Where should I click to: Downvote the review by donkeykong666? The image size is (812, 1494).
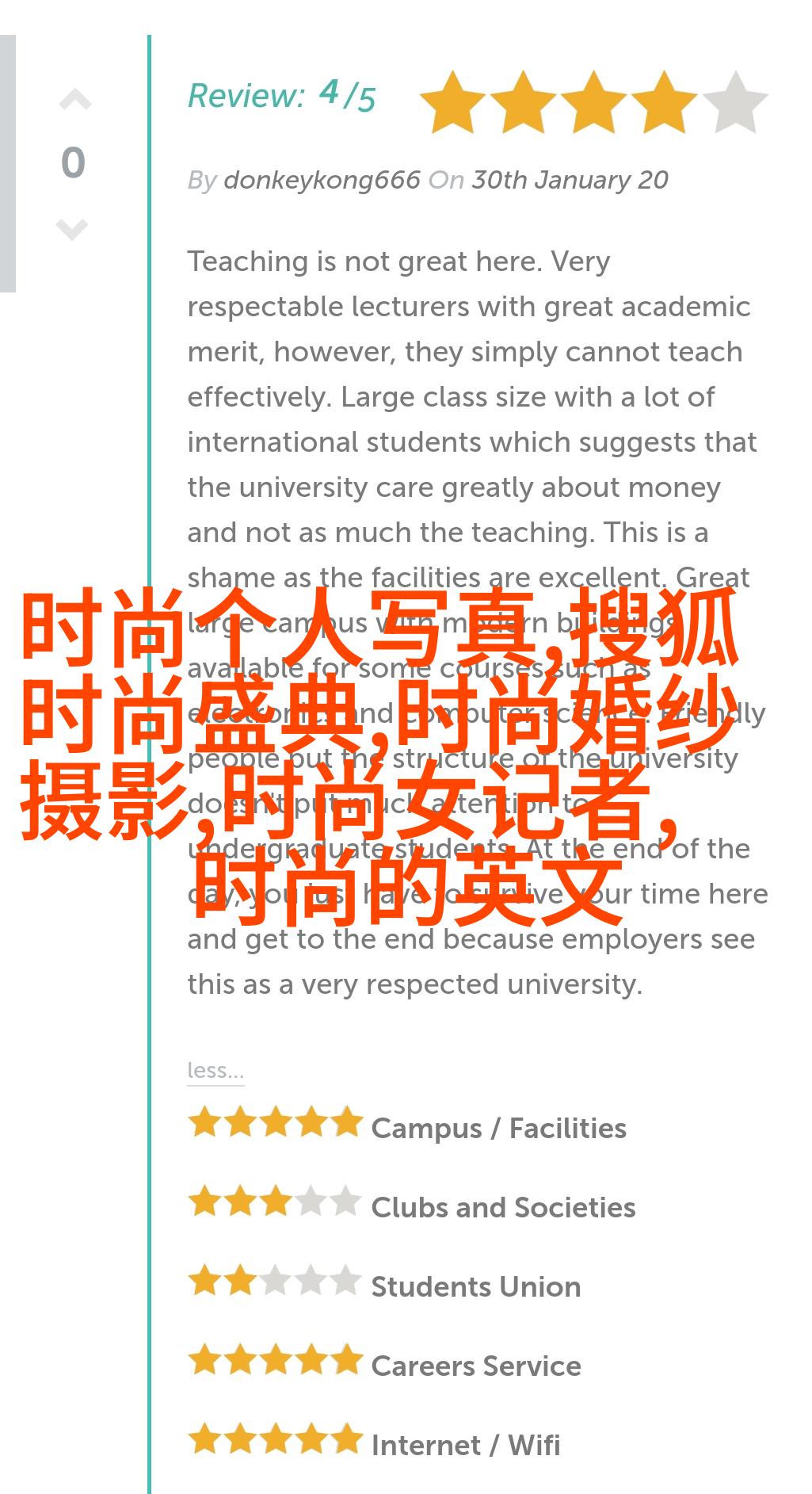pyautogui.click(x=72, y=228)
